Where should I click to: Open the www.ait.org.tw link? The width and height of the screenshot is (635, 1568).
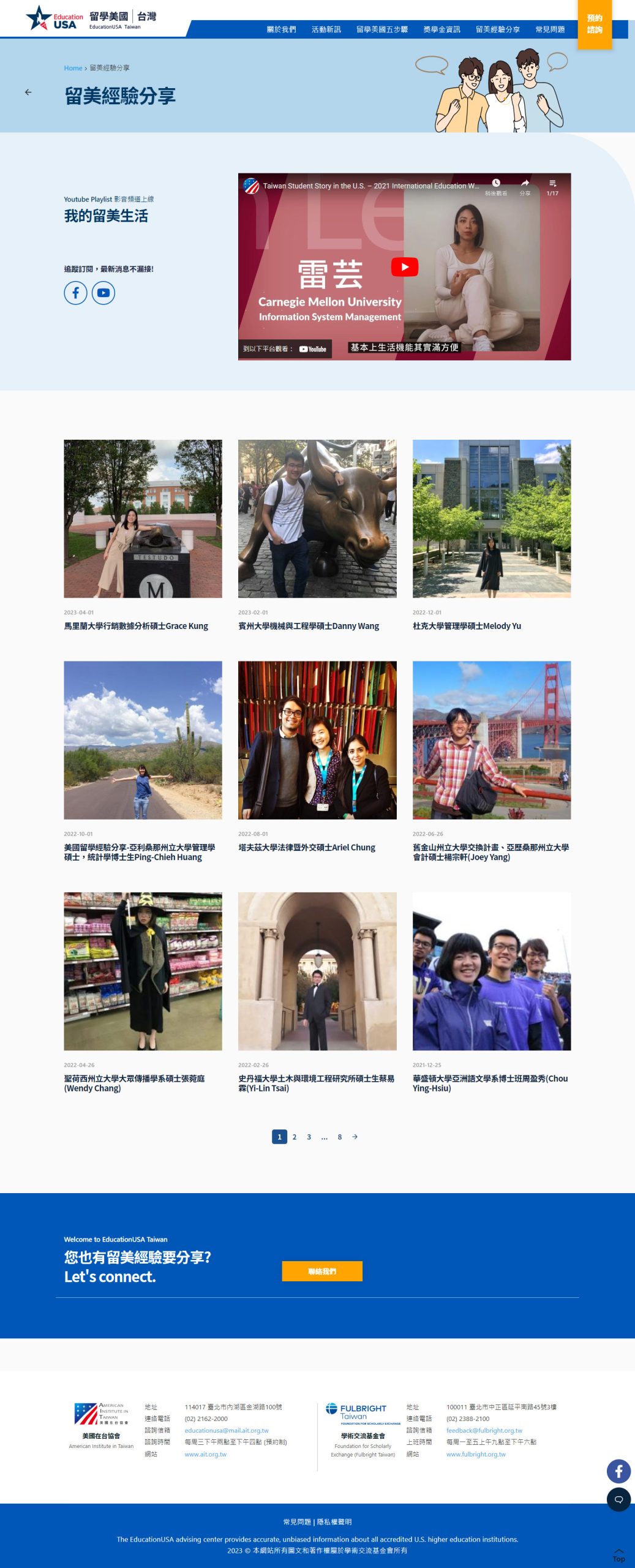[x=205, y=1454]
